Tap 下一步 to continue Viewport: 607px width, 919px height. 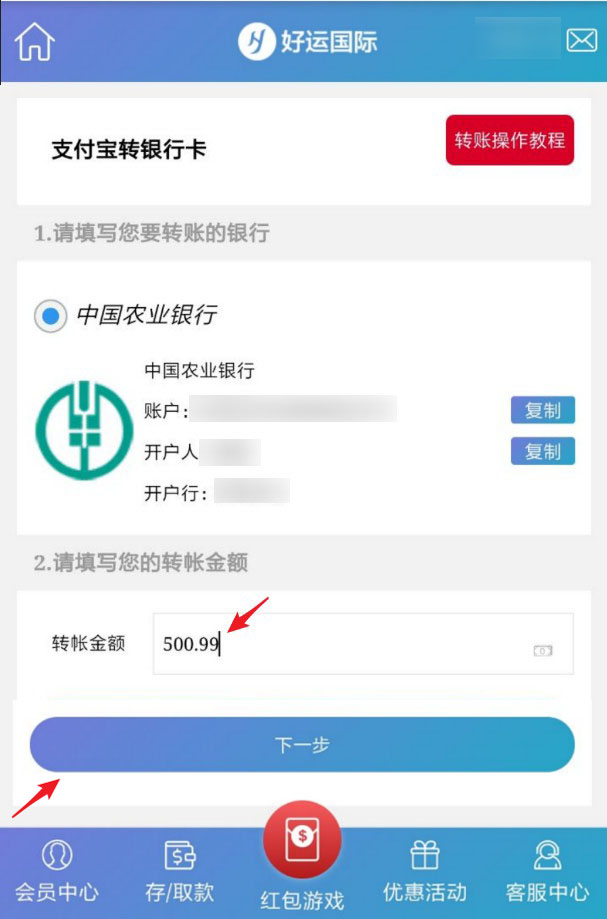[302, 745]
